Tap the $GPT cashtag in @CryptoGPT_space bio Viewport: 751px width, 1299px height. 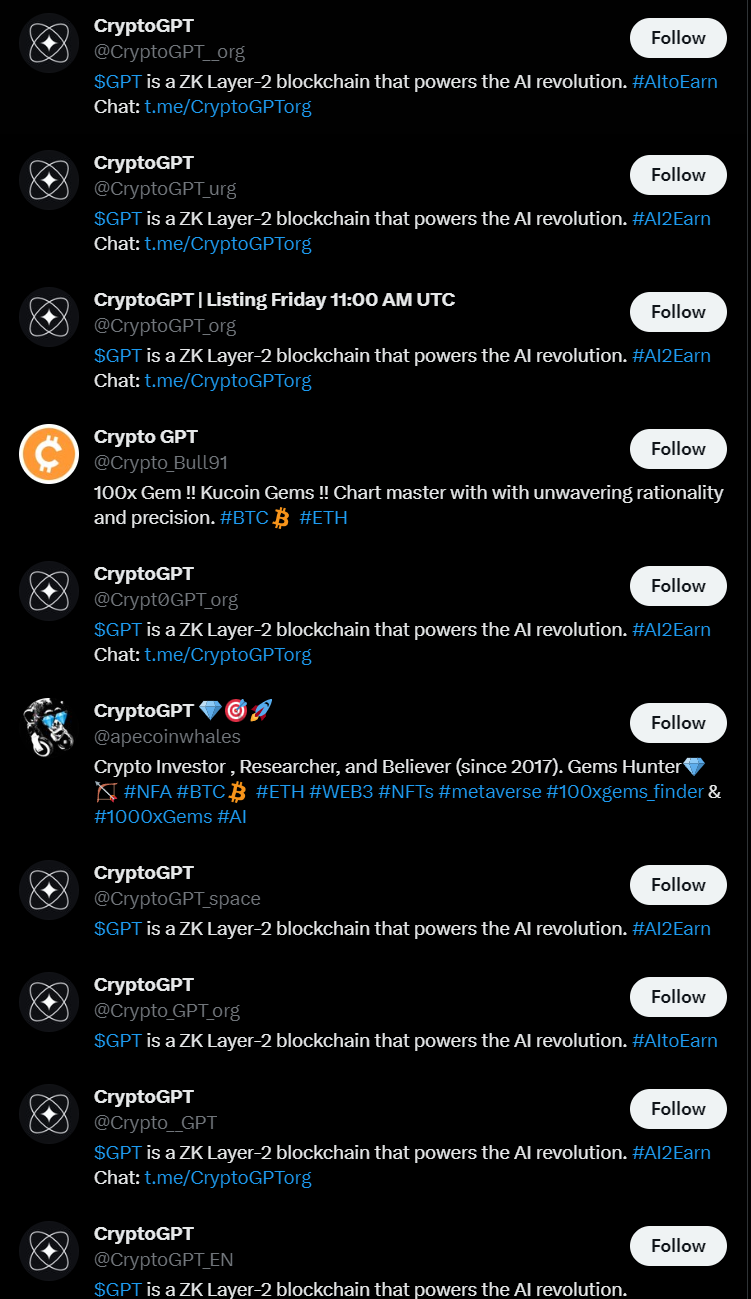(118, 929)
